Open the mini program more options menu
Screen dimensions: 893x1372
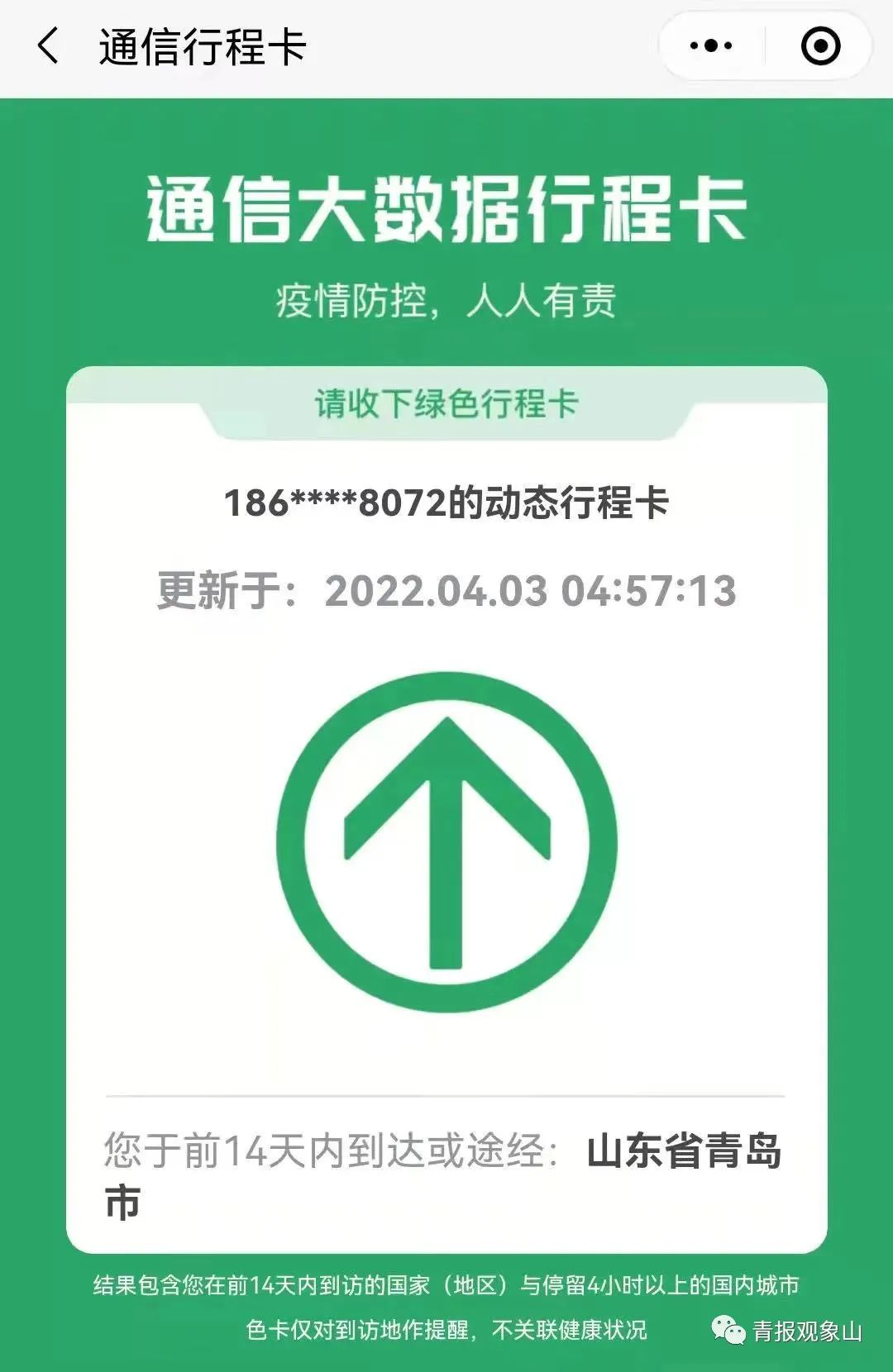tap(711, 45)
